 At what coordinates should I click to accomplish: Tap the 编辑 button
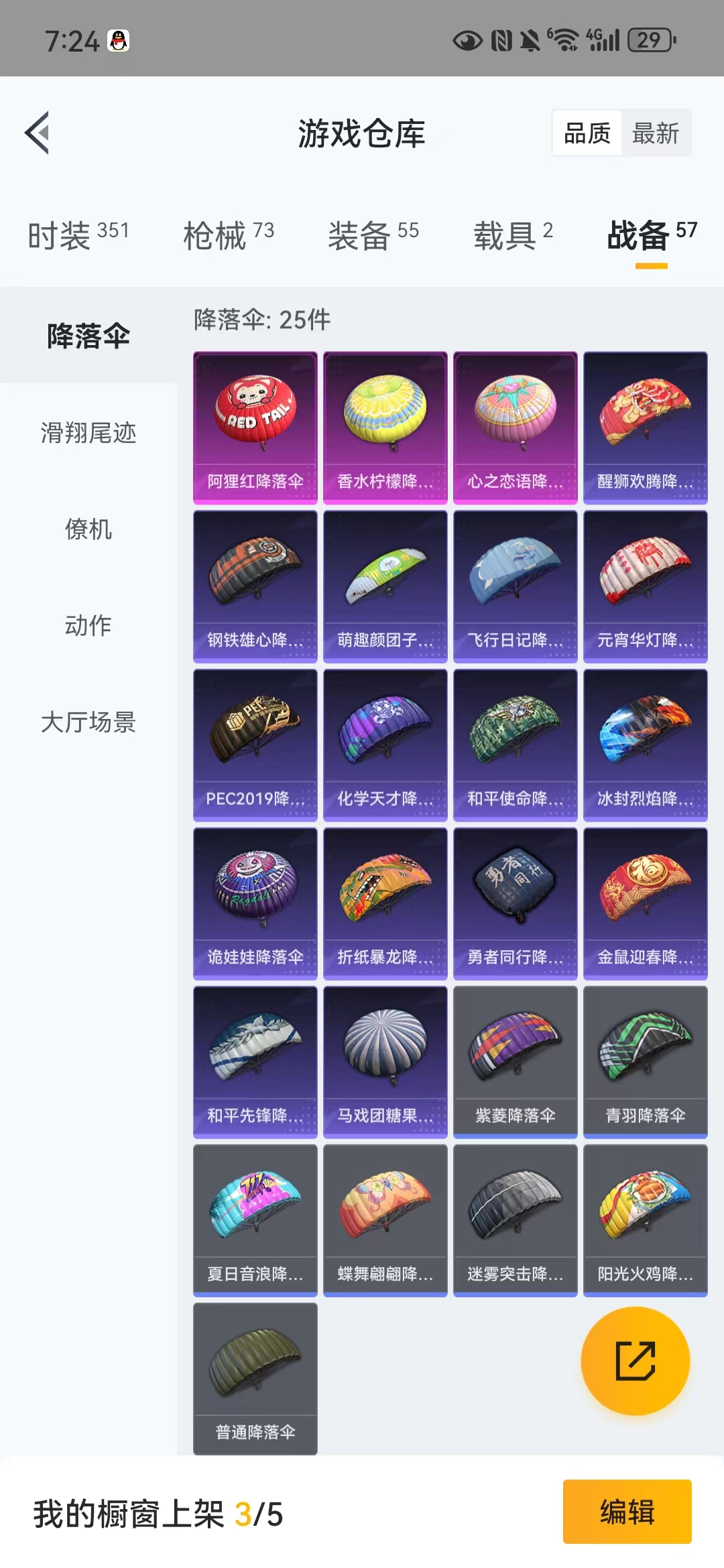click(627, 1512)
